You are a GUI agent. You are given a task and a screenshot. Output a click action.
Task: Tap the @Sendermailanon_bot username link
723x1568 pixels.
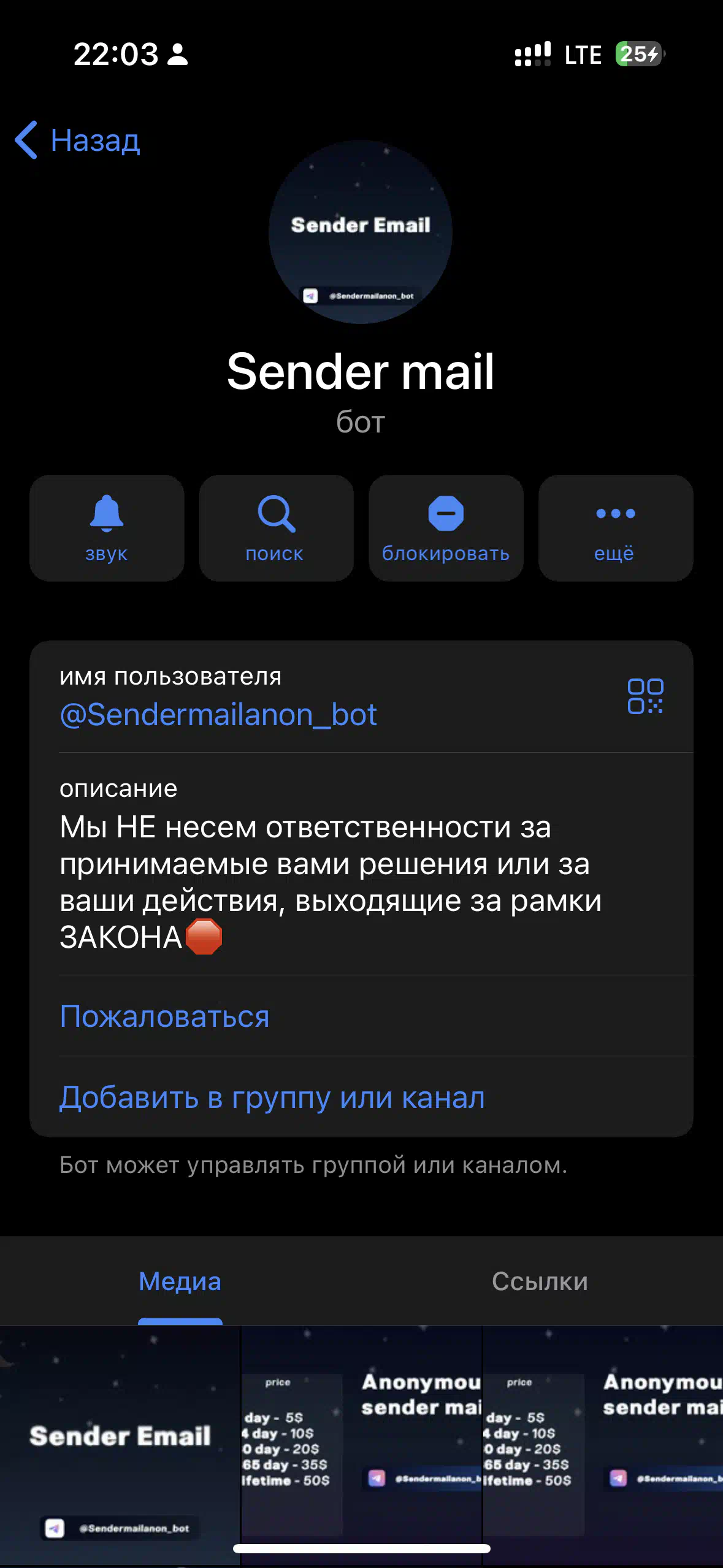pos(218,715)
